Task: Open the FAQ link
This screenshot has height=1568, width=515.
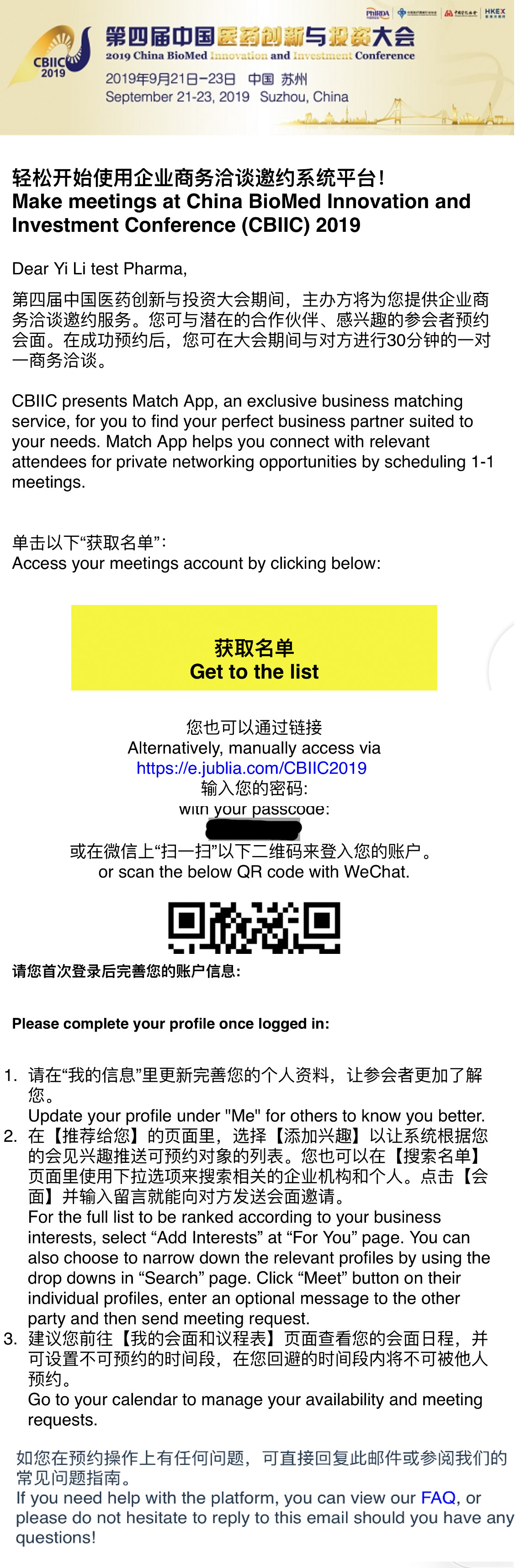Action: 438,1498
